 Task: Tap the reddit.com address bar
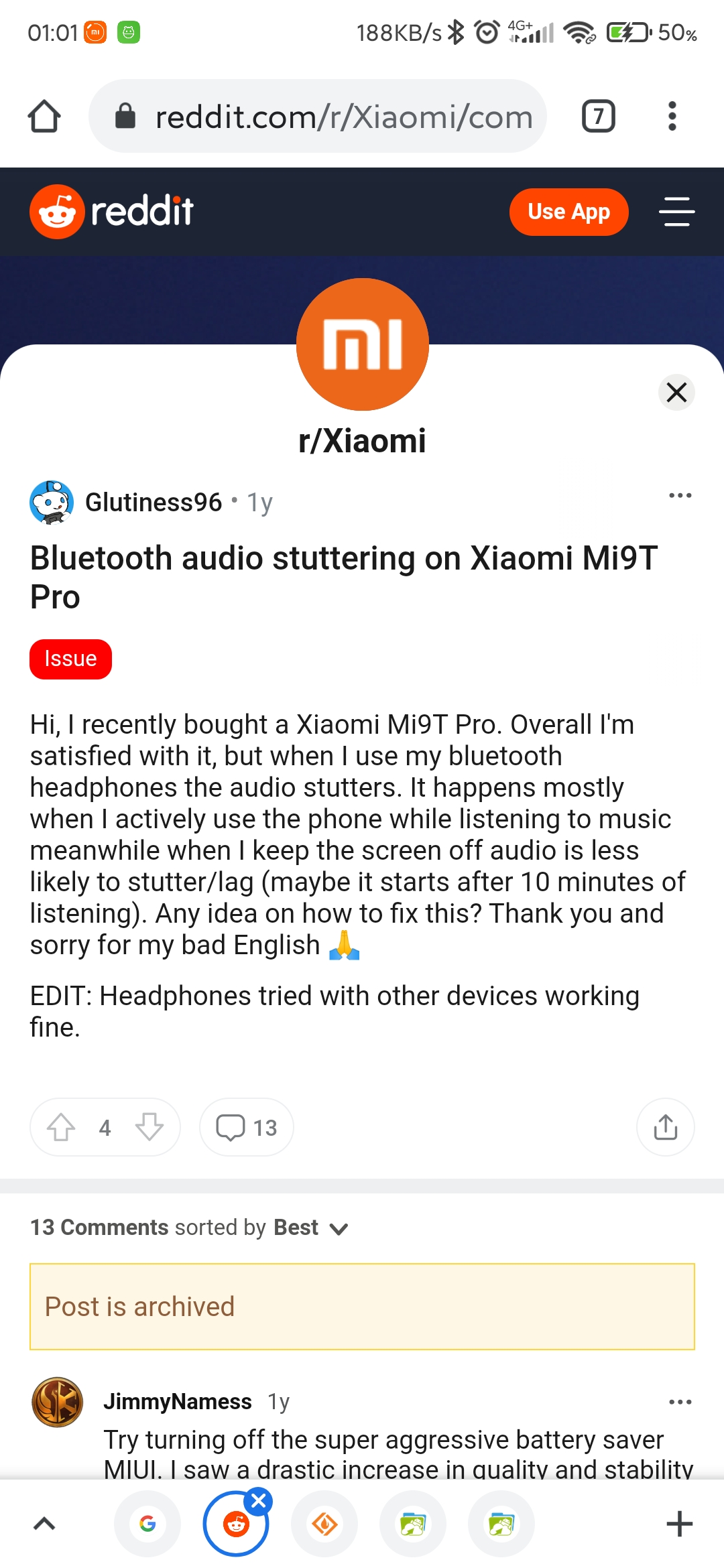(318, 117)
